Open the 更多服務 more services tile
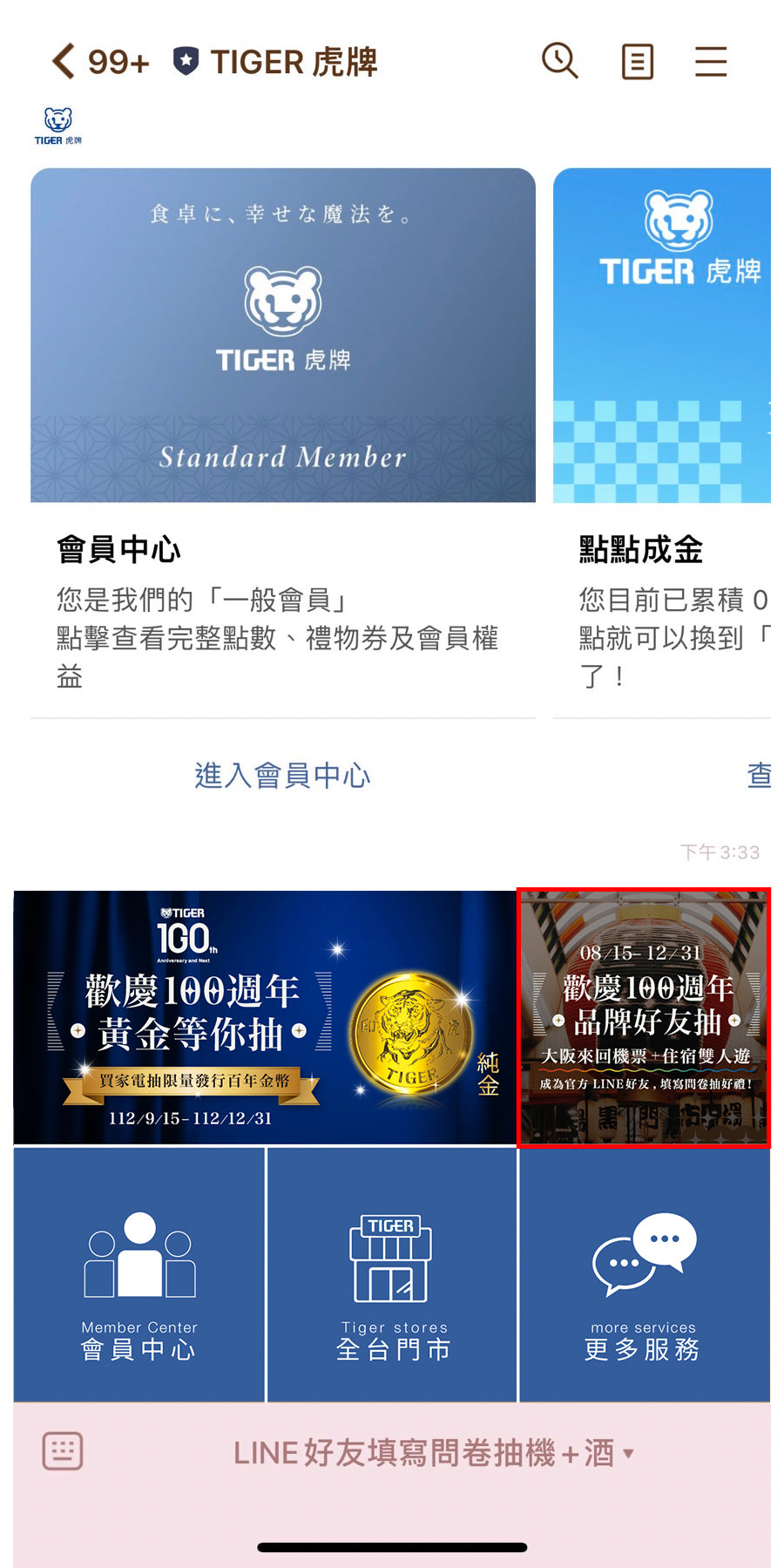This screenshot has width=784, height=1568. 644,1274
